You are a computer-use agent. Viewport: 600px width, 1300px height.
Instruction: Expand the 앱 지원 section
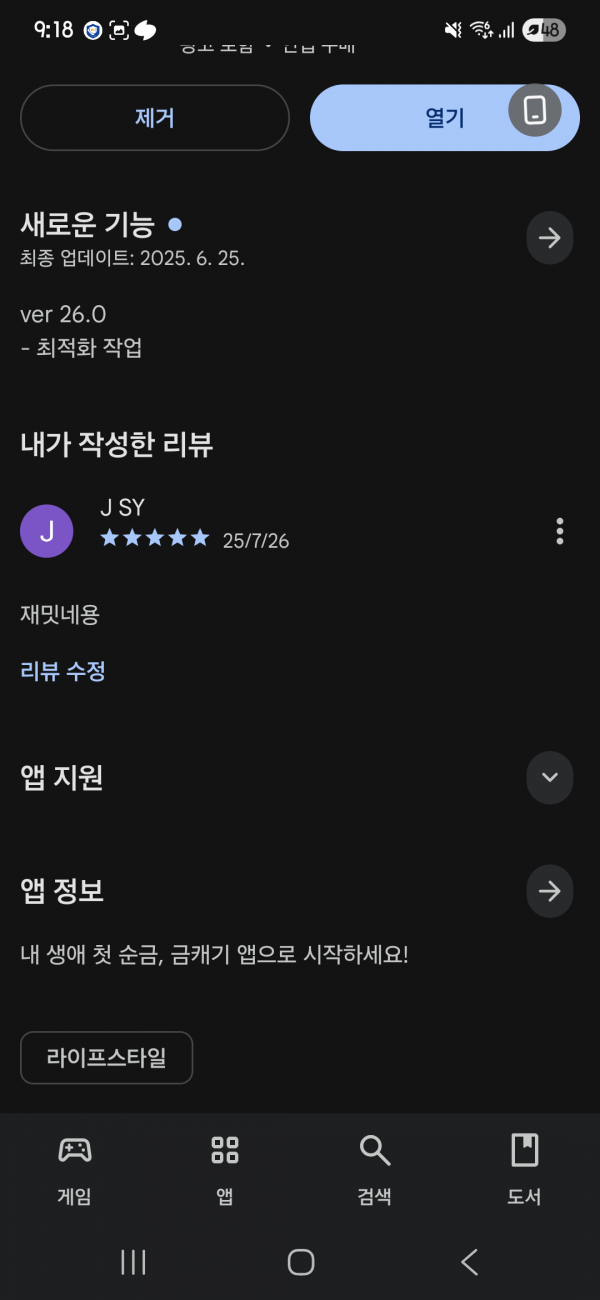tap(550, 778)
